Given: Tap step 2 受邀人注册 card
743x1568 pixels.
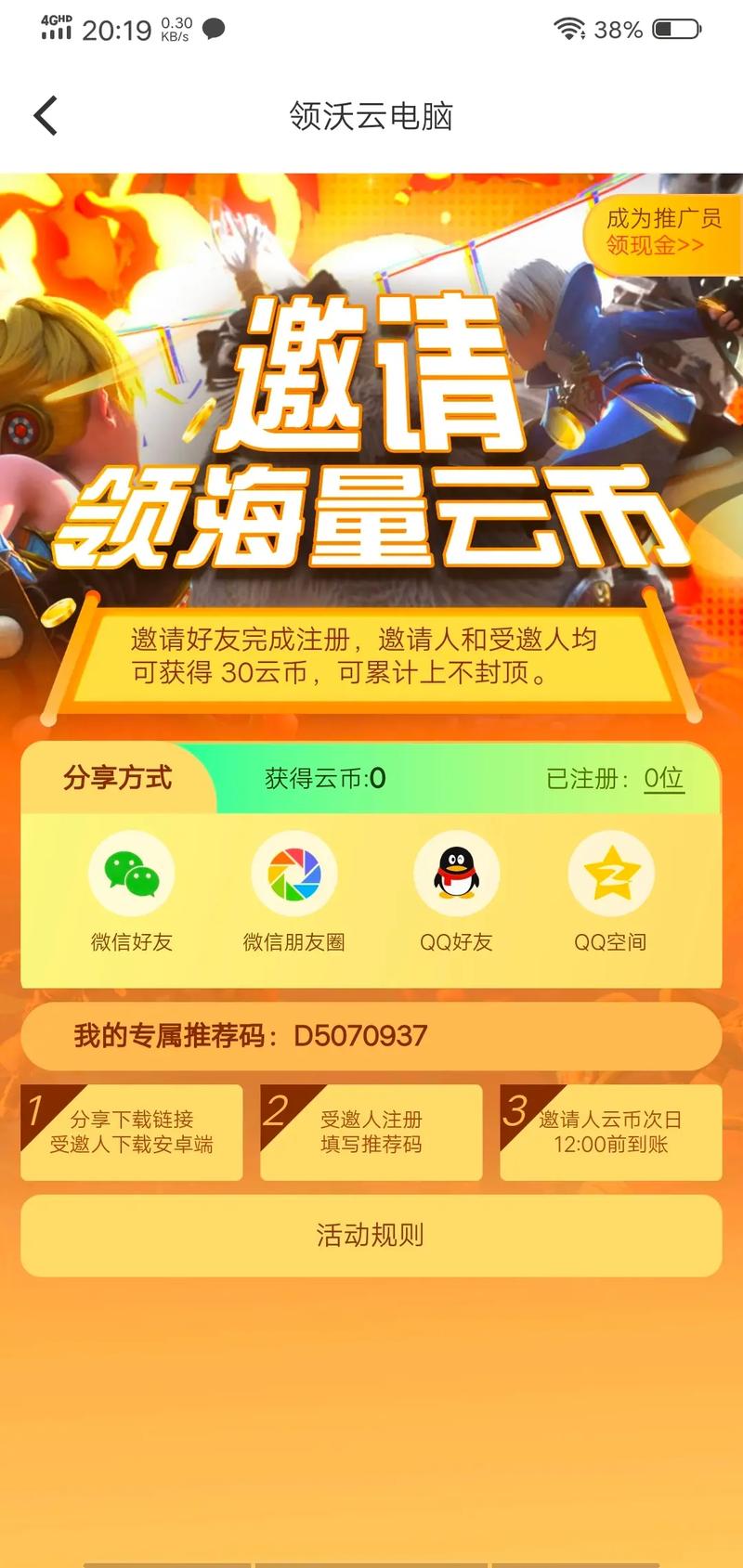Looking at the screenshot, I should click(x=370, y=1132).
